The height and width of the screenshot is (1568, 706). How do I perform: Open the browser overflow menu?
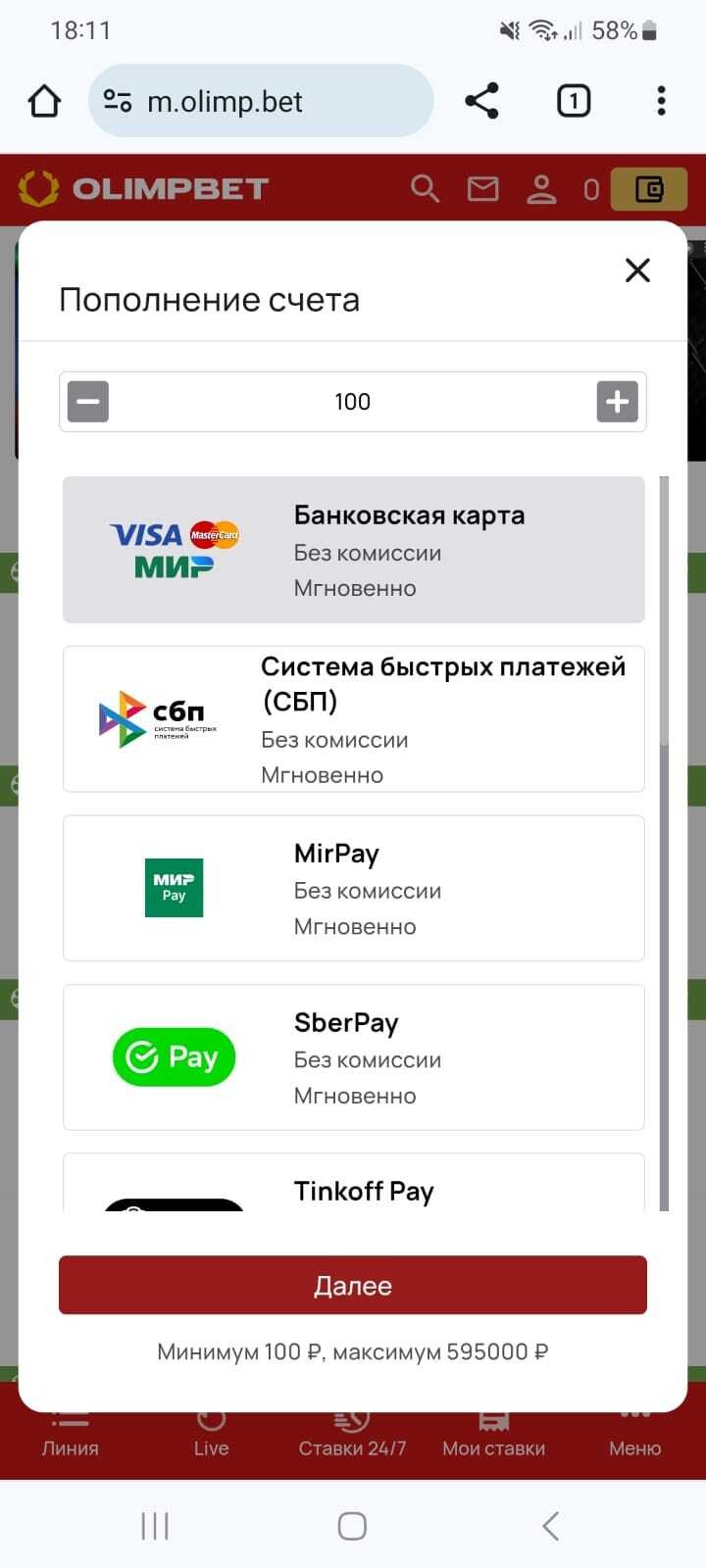click(x=662, y=101)
